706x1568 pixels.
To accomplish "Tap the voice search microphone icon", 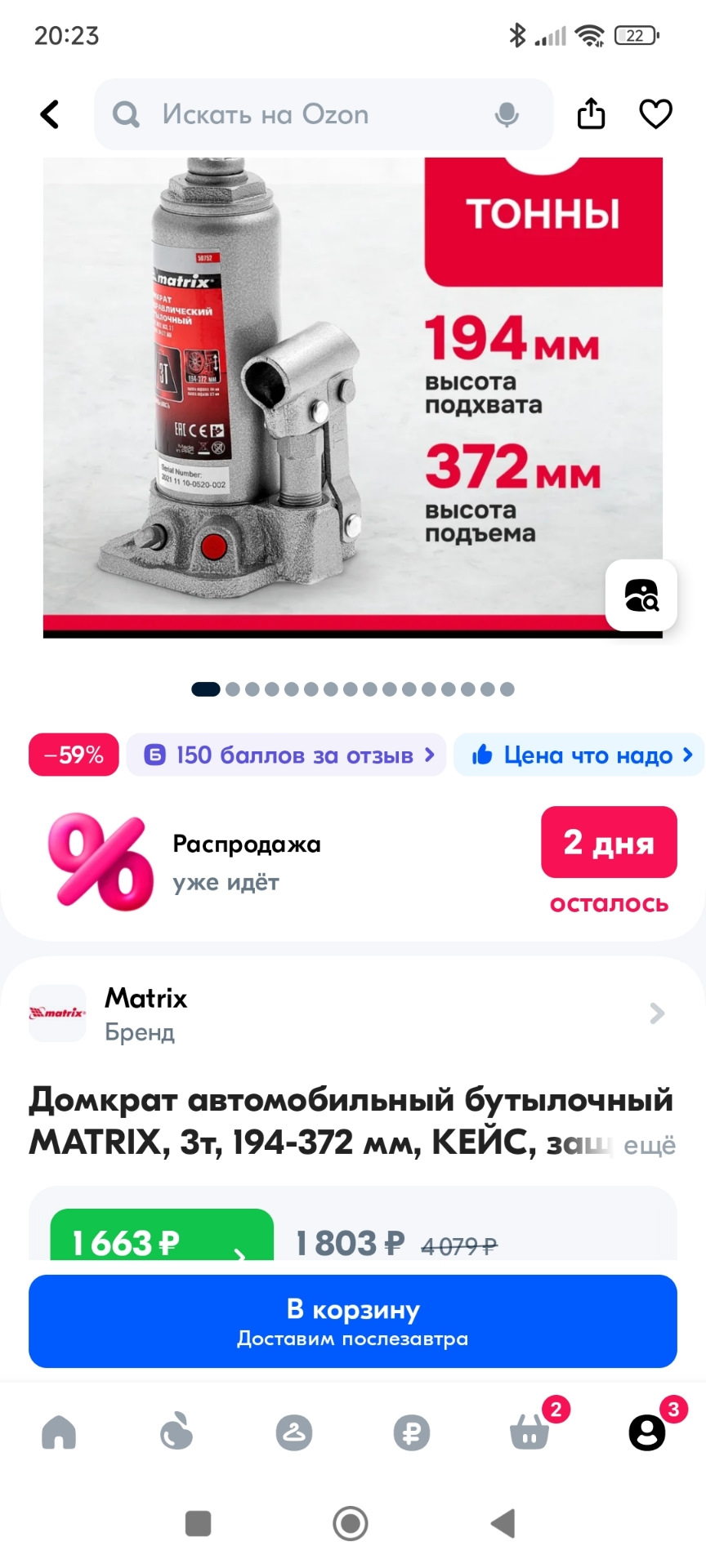I will (x=506, y=114).
